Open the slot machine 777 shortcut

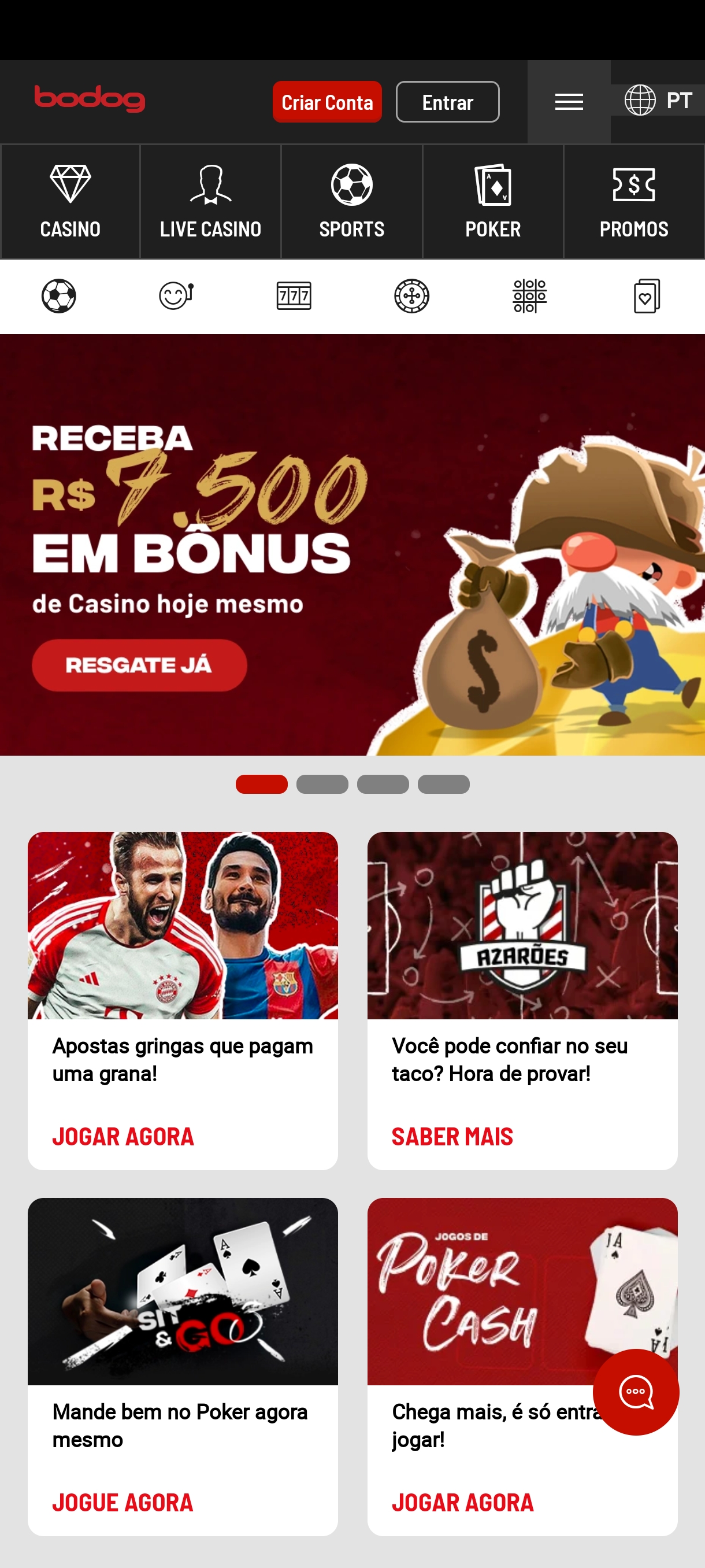(x=294, y=297)
